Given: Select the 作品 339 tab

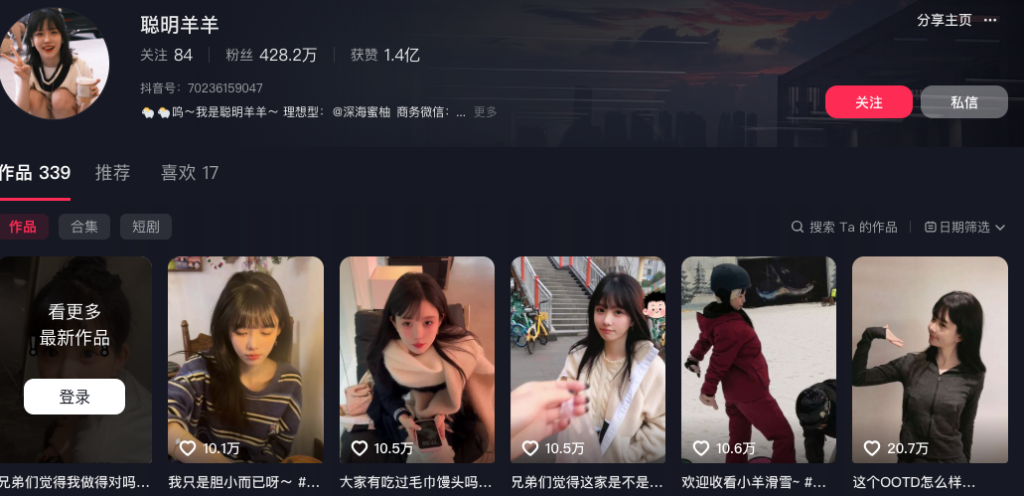Looking at the screenshot, I should coord(35,173).
